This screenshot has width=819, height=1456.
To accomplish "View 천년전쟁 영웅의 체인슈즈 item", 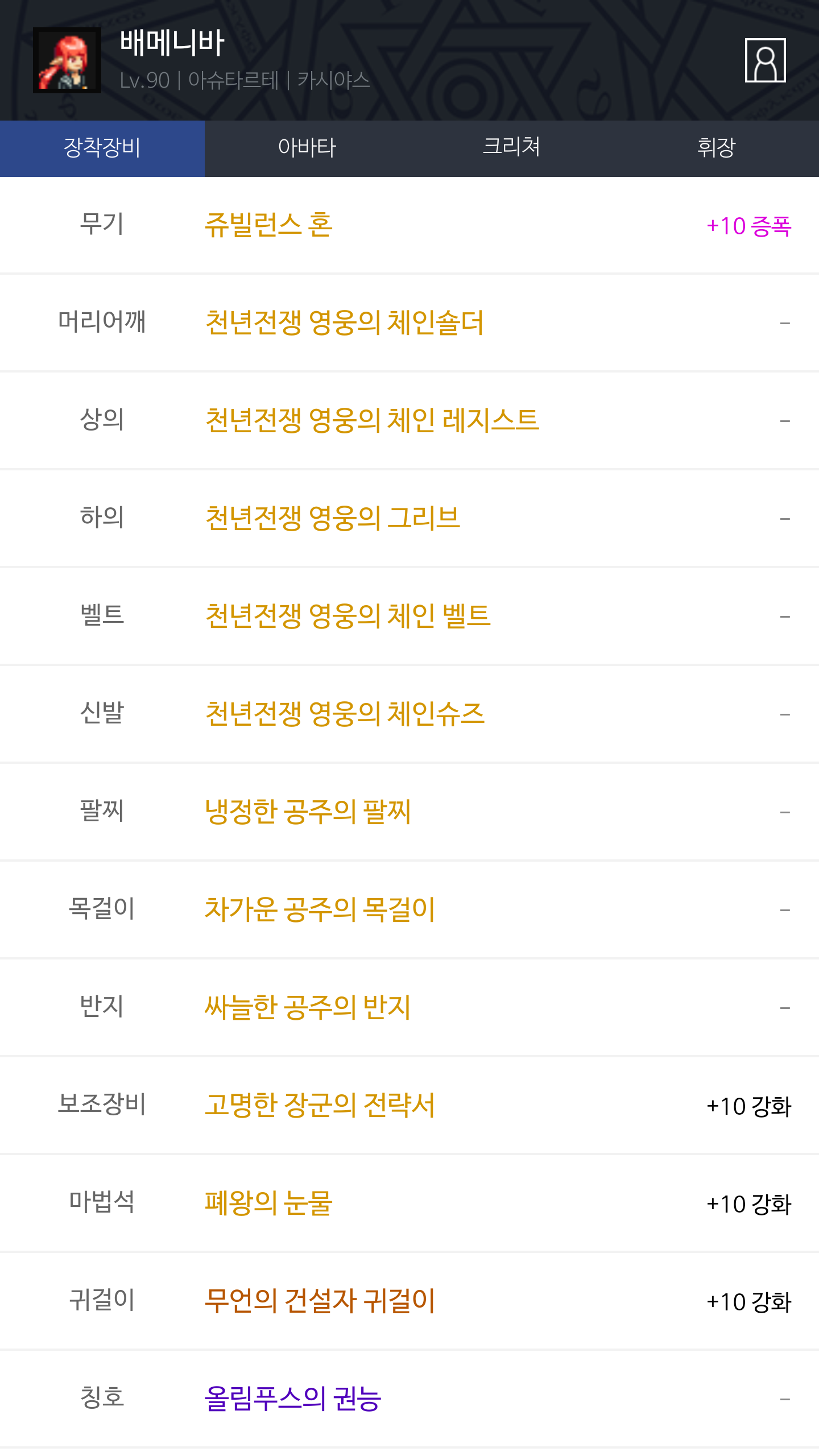I will pos(345,714).
